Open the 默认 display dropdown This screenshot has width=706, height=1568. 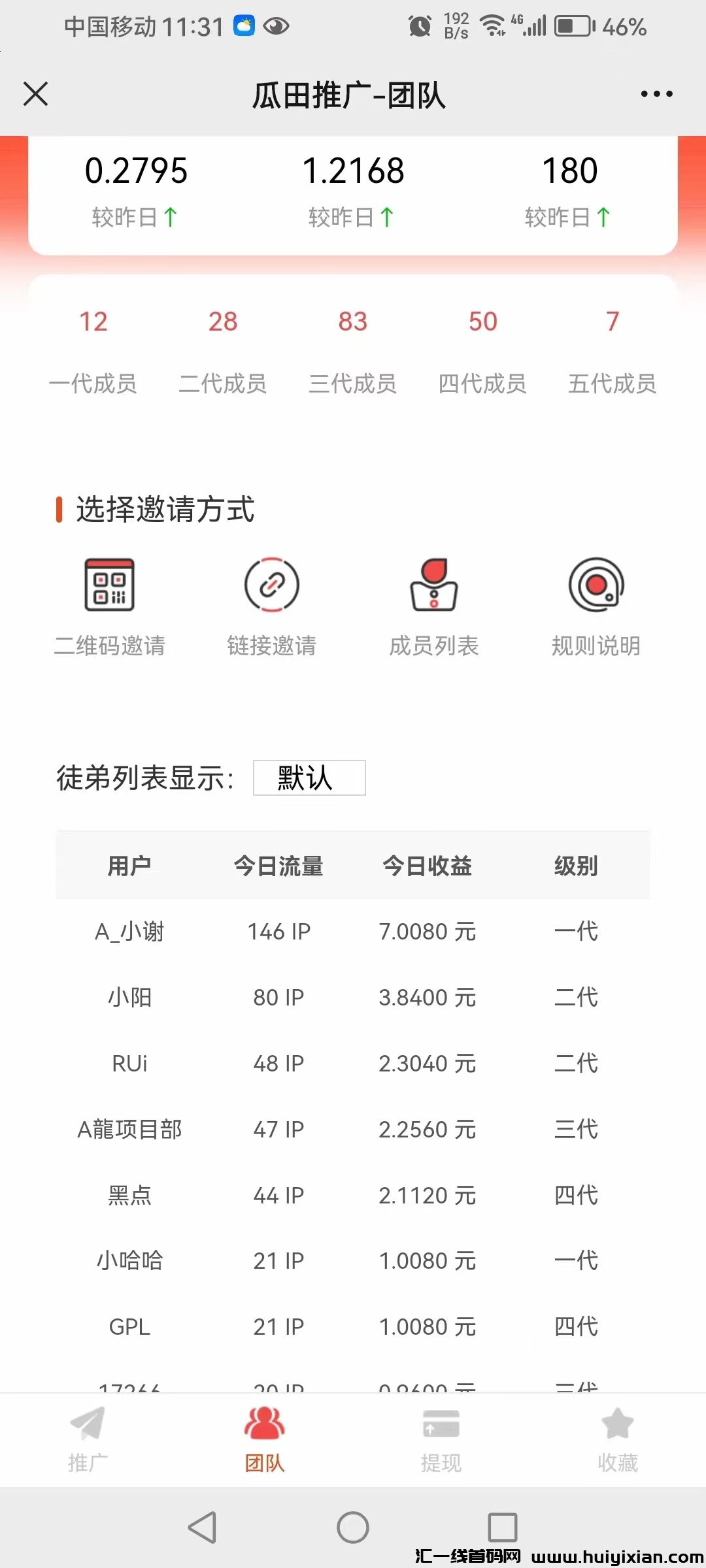tap(309, 778)
